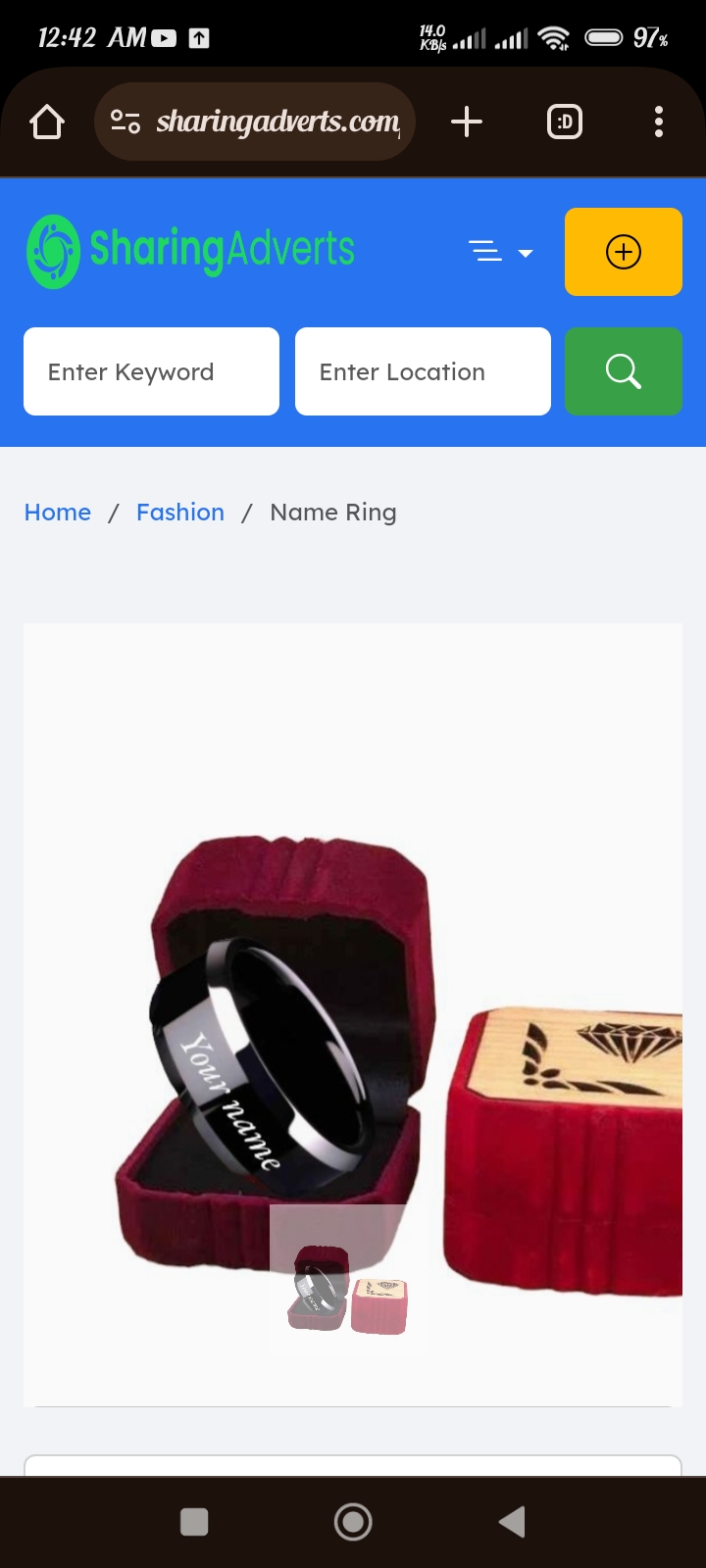Focus the Enter Keyword field

[151, 371]
